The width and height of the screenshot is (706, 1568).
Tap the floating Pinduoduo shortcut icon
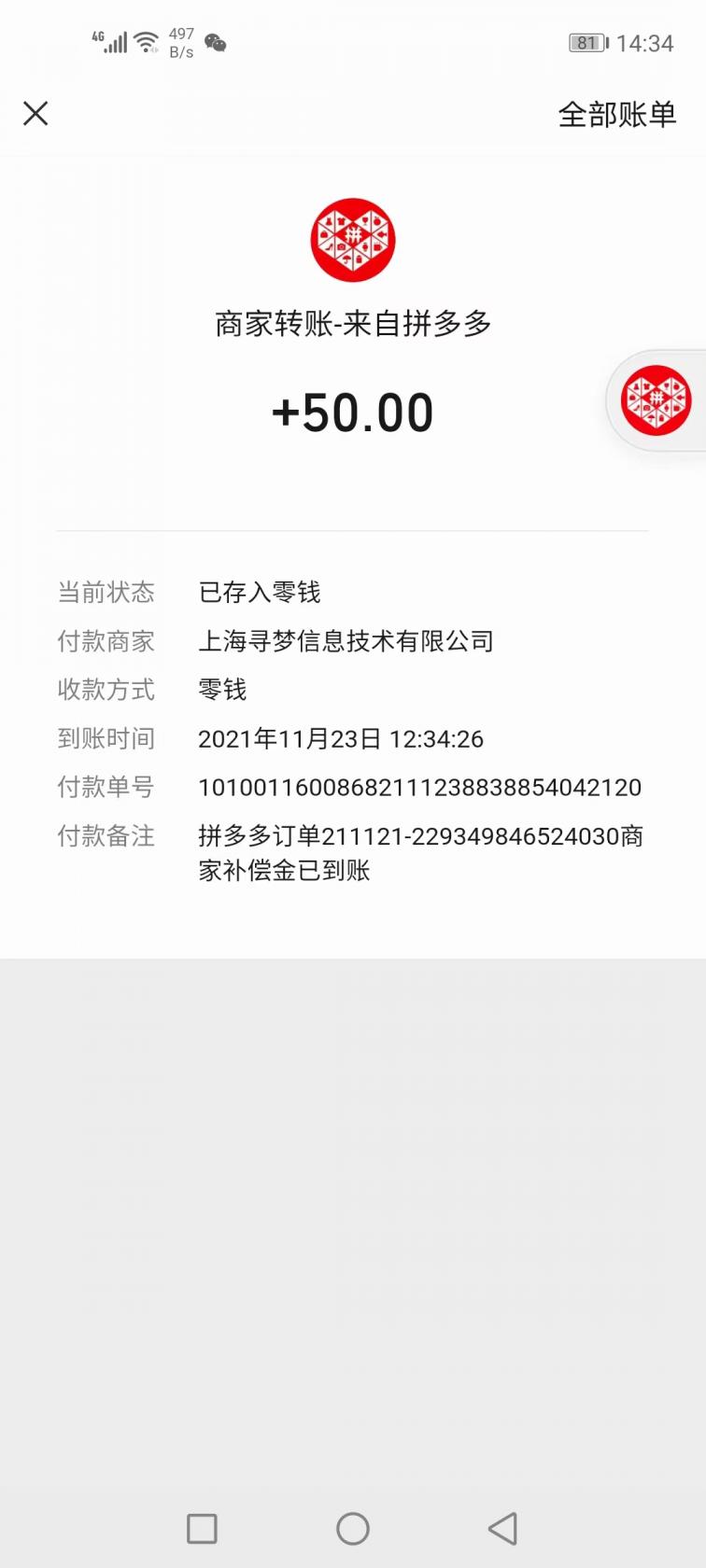[x=659, y=400]
